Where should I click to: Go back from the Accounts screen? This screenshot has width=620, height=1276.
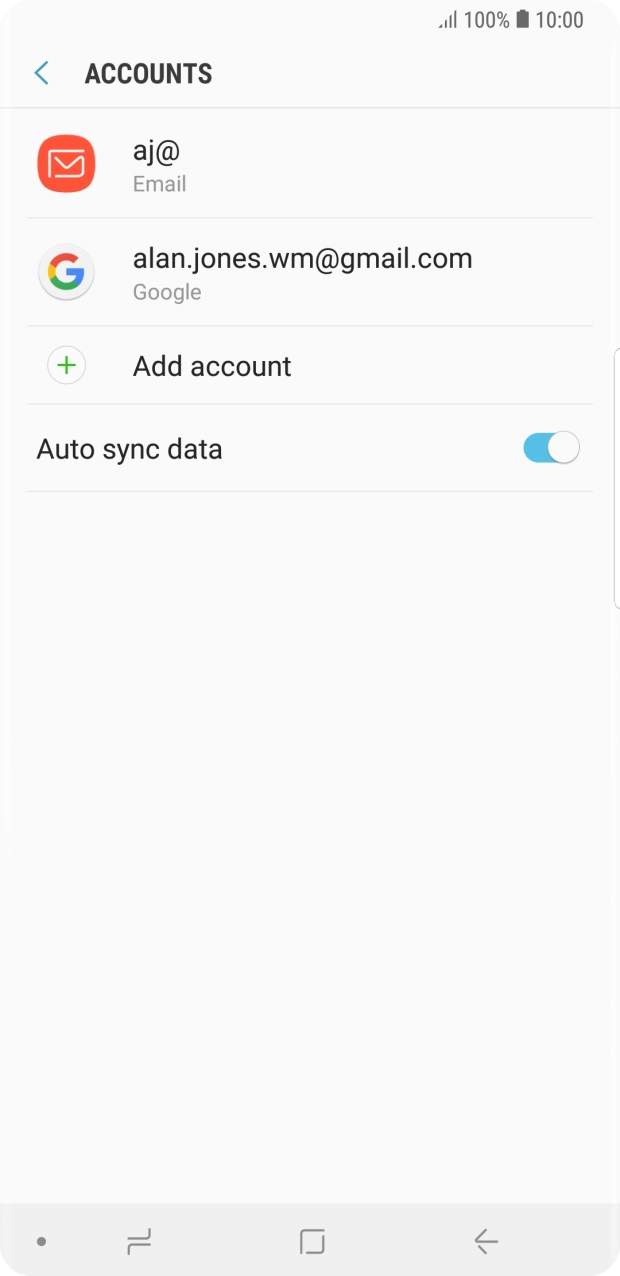point(42,73)
